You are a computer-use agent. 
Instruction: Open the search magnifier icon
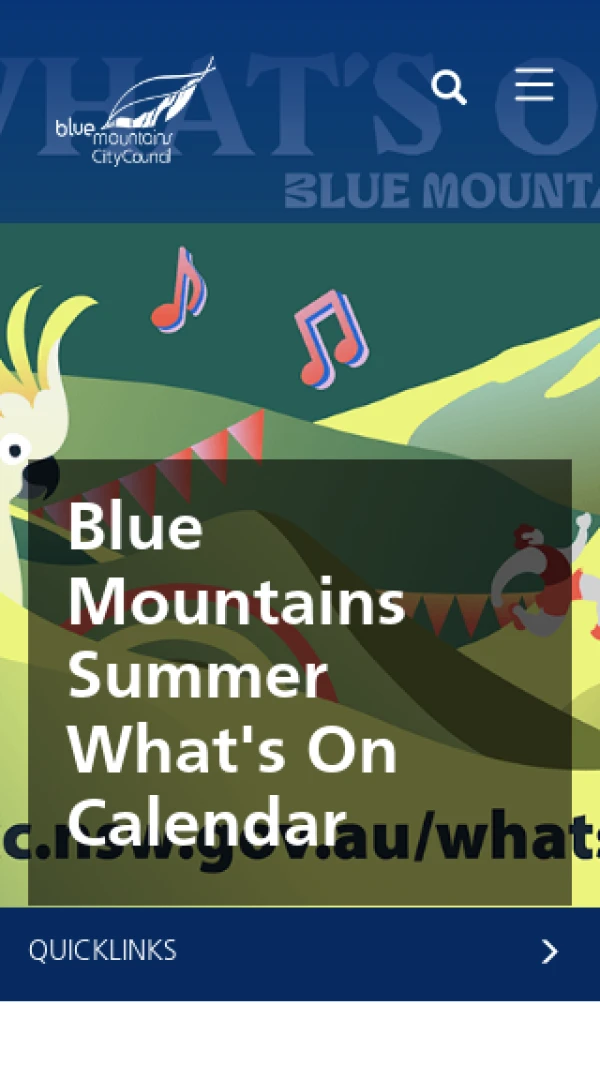point(448,87)
